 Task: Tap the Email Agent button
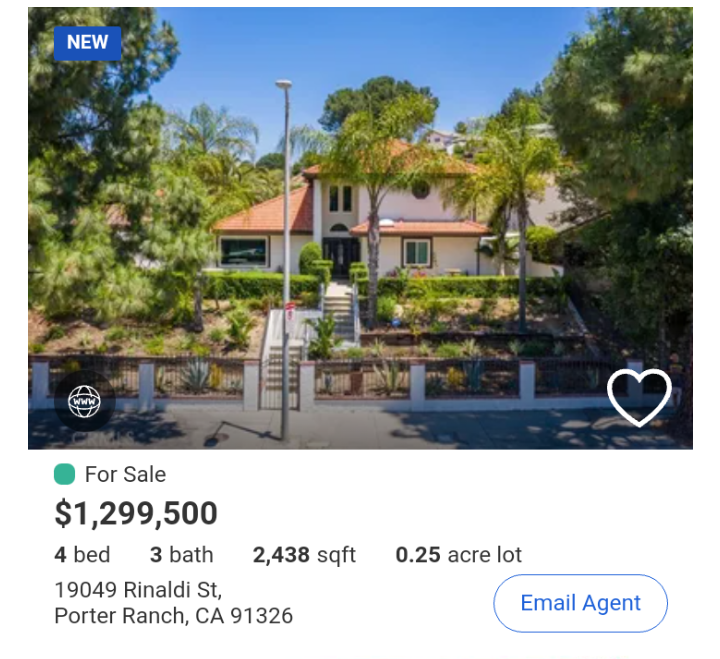pyautogui.click(x=580, y=603)
